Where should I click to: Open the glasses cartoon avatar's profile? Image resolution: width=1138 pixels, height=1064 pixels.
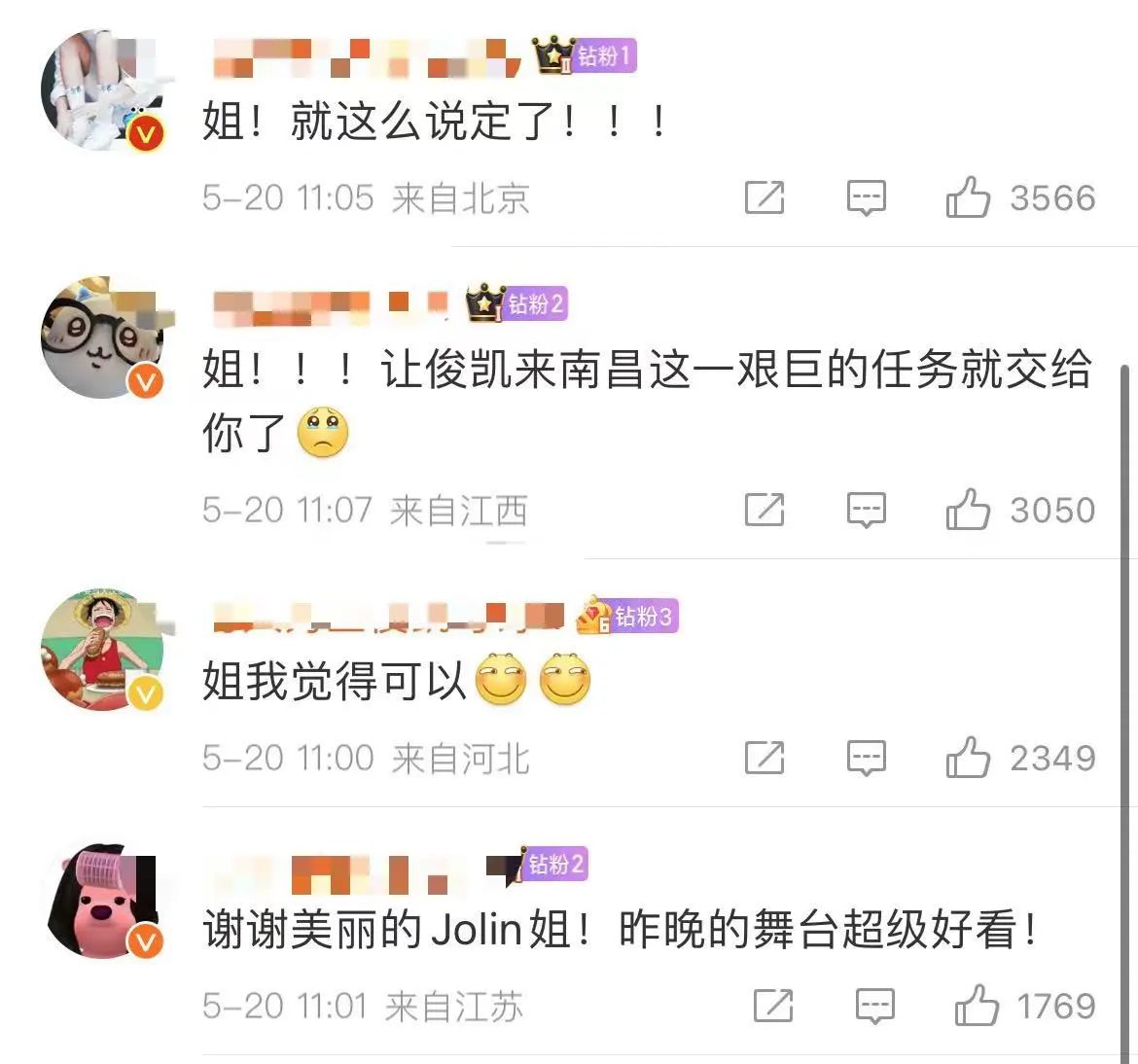pos(101,337)
